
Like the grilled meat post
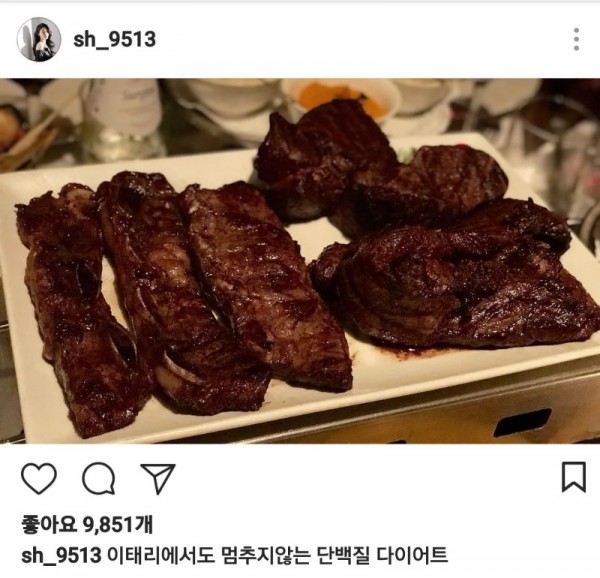(x=38, y=478)
